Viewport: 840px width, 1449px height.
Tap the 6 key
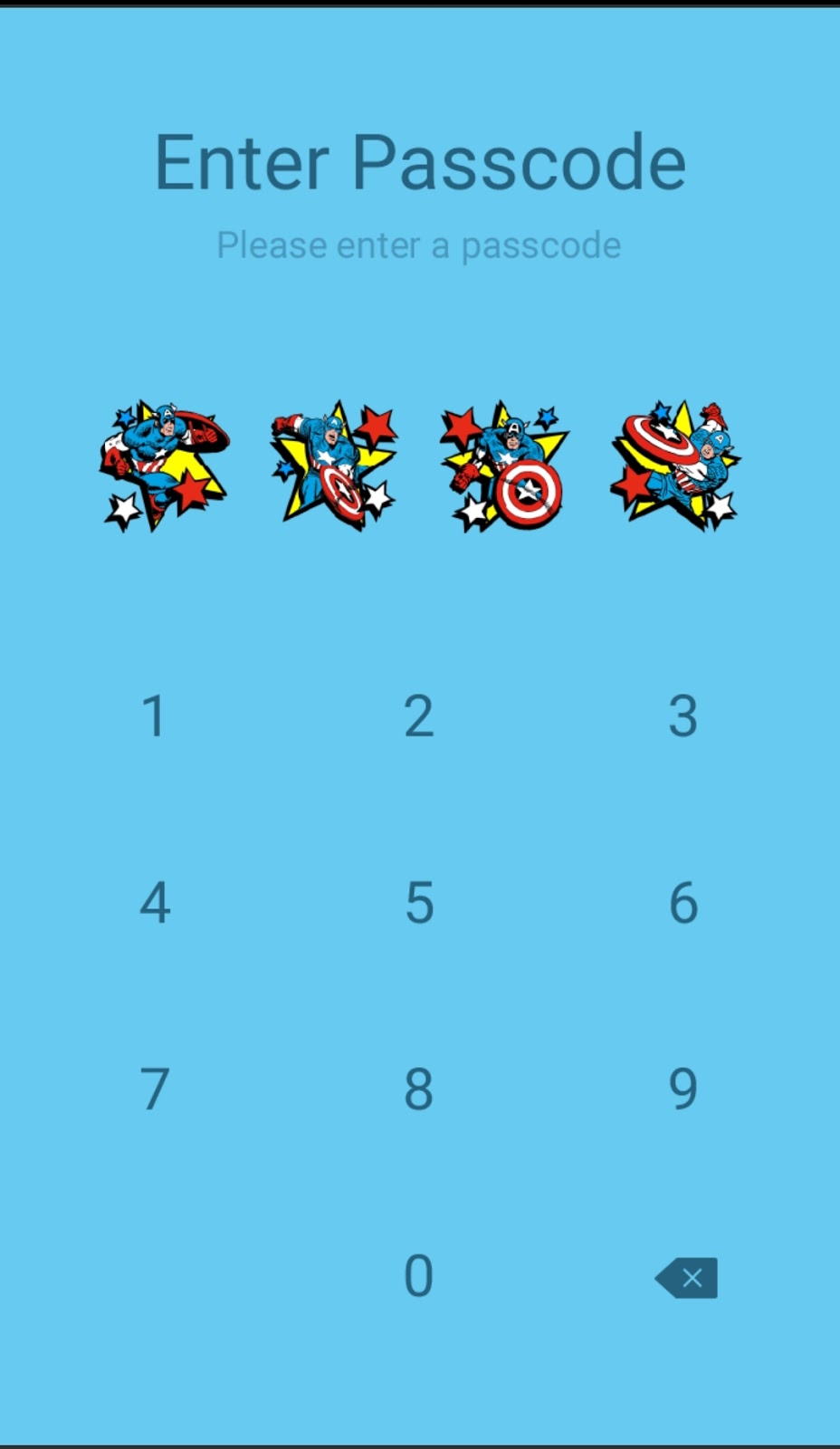click(x=683, y=903)
